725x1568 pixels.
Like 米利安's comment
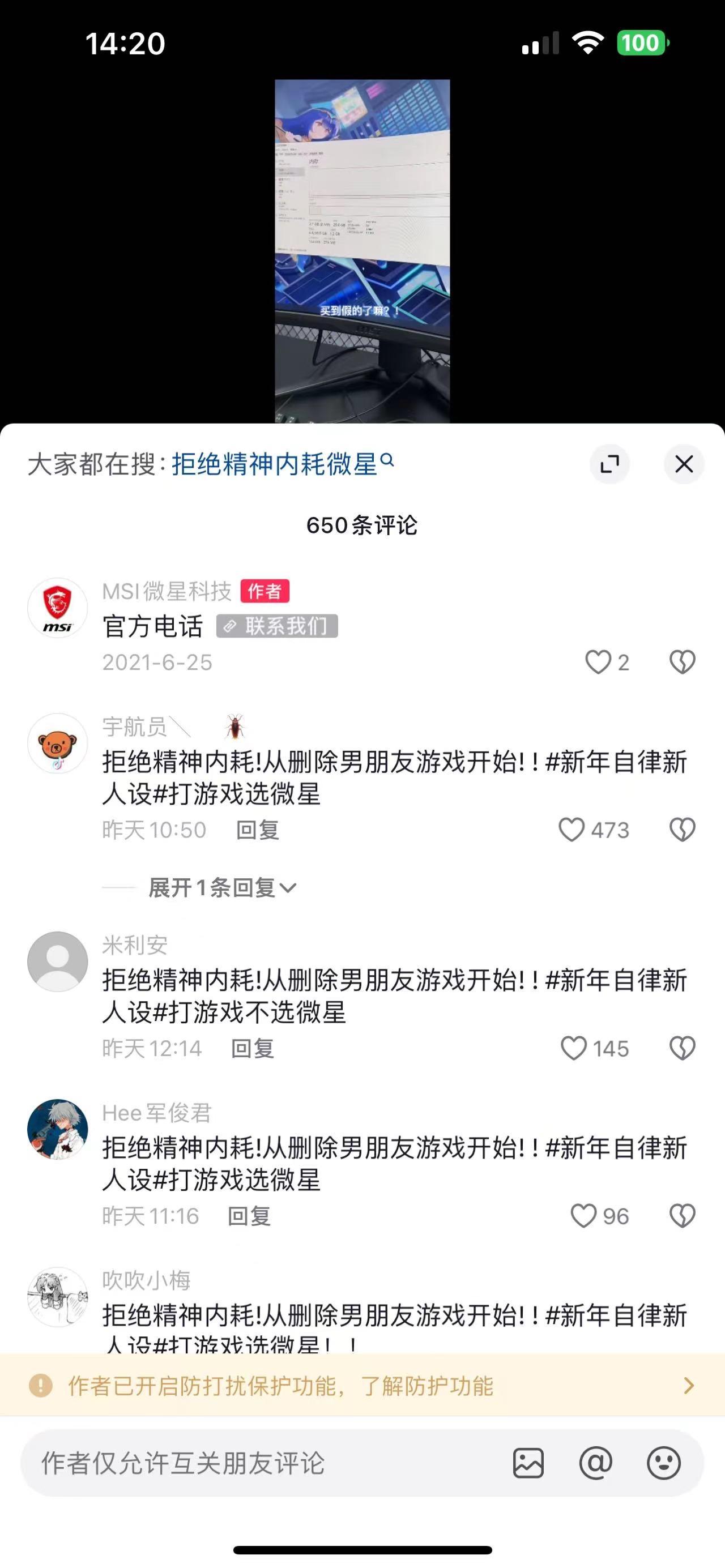(x=573, y=1048)
